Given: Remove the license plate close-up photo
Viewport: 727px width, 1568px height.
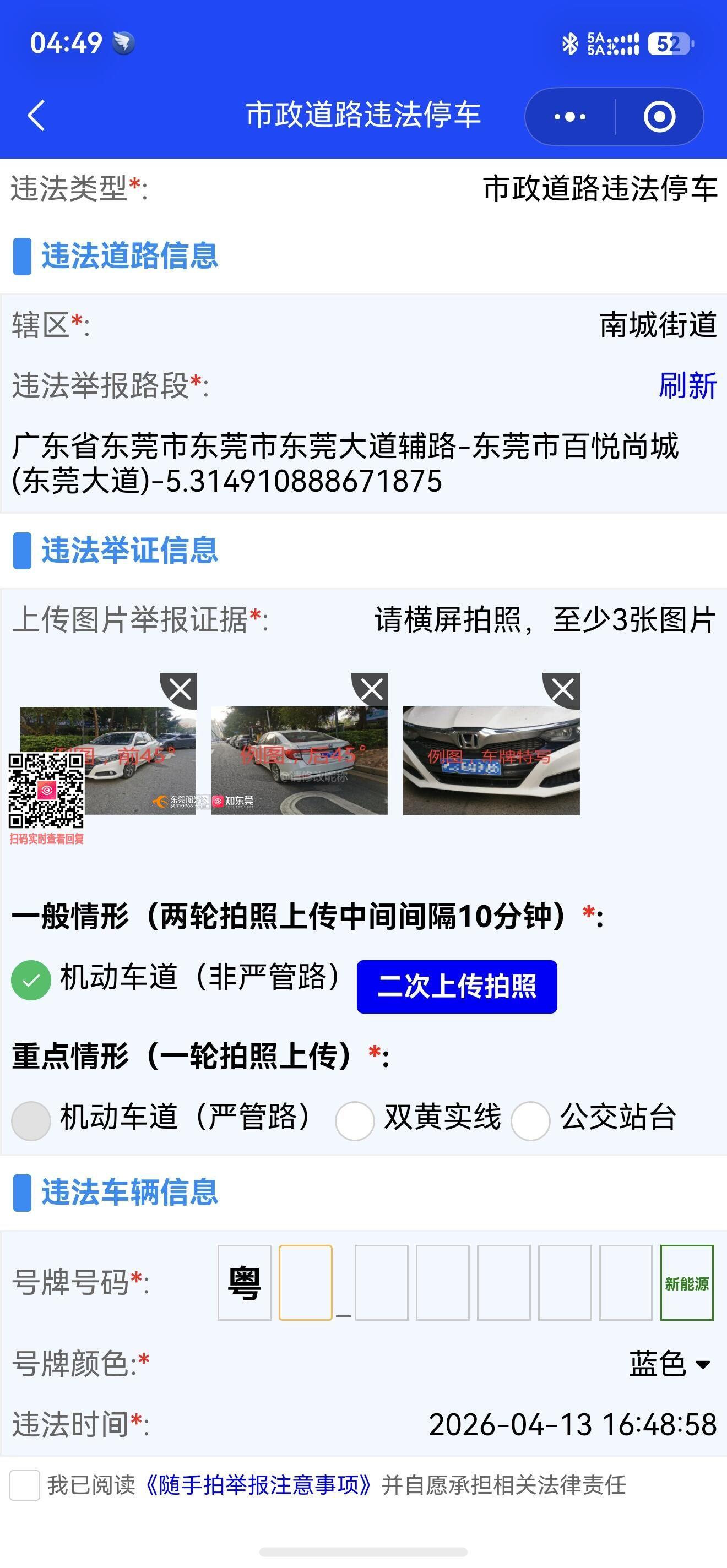Looking at the screenshot, I should (563, 690).
